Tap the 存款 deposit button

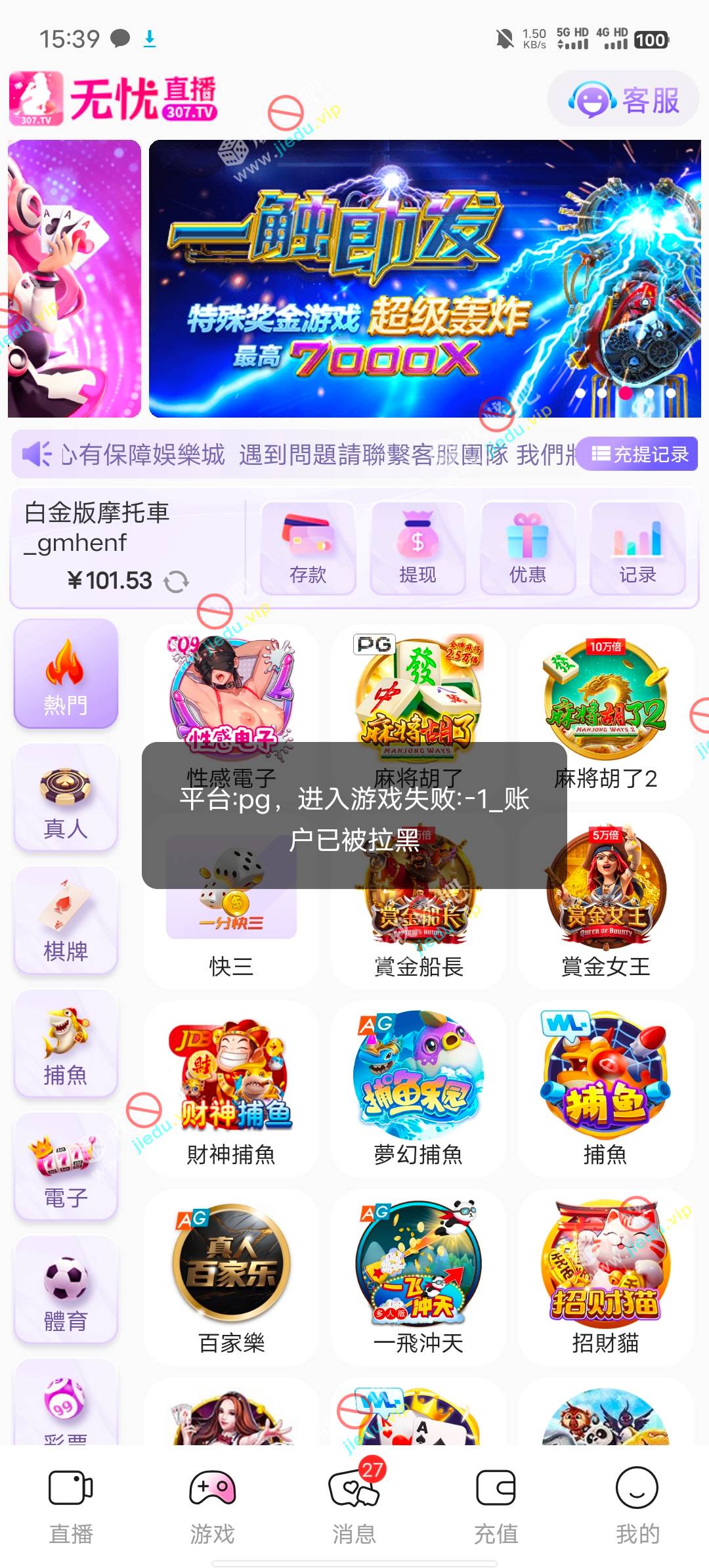coord(308,548)
